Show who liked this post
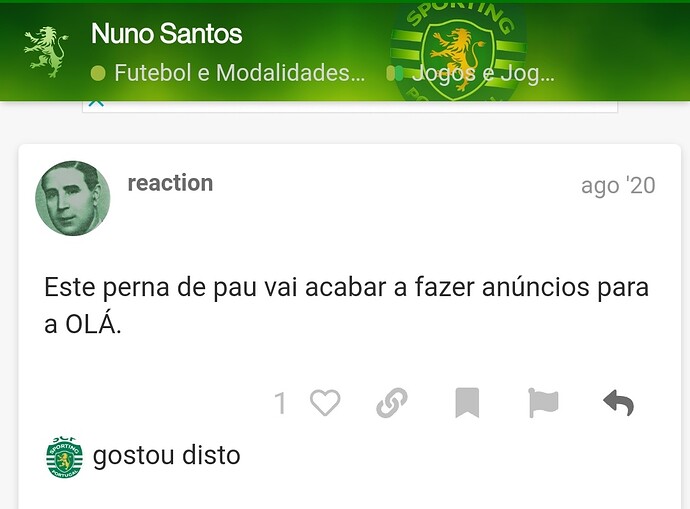This screenshot has height=509, width=690. click(281, 403)
